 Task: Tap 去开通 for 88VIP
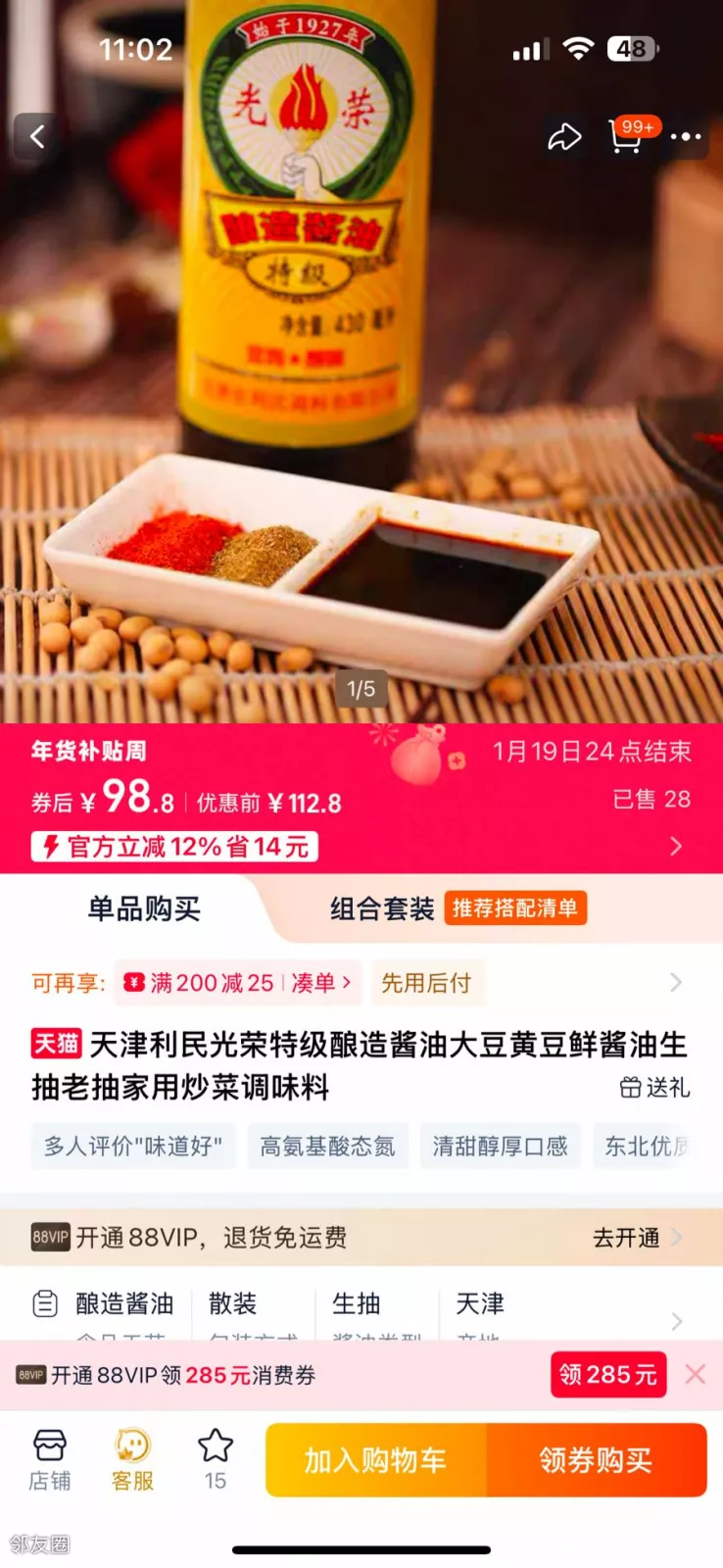[x=635, y=1238]
